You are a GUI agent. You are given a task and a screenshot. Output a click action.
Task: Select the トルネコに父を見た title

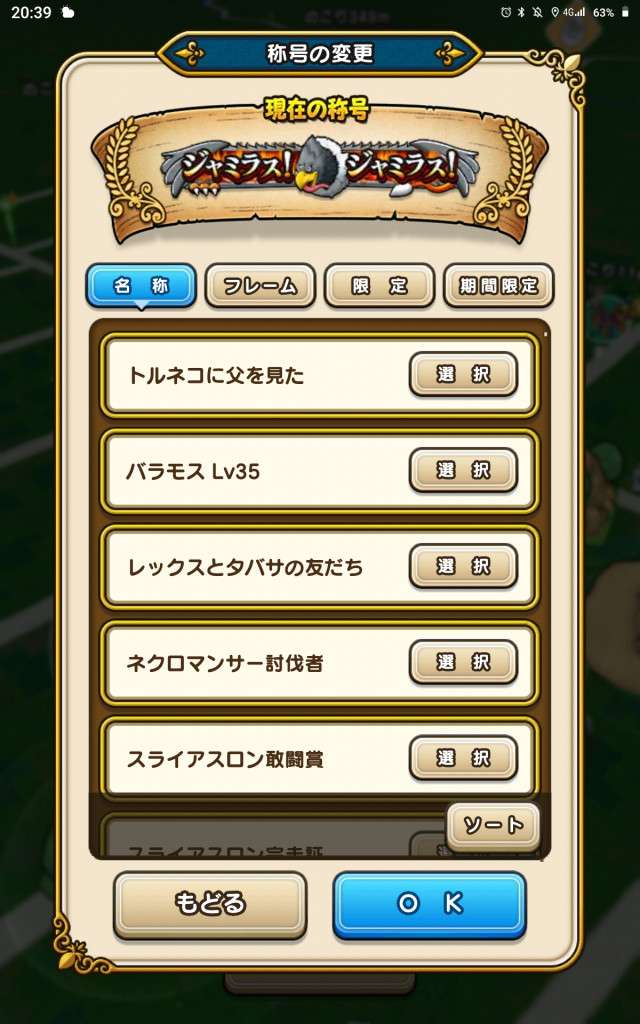coord(463,375)
